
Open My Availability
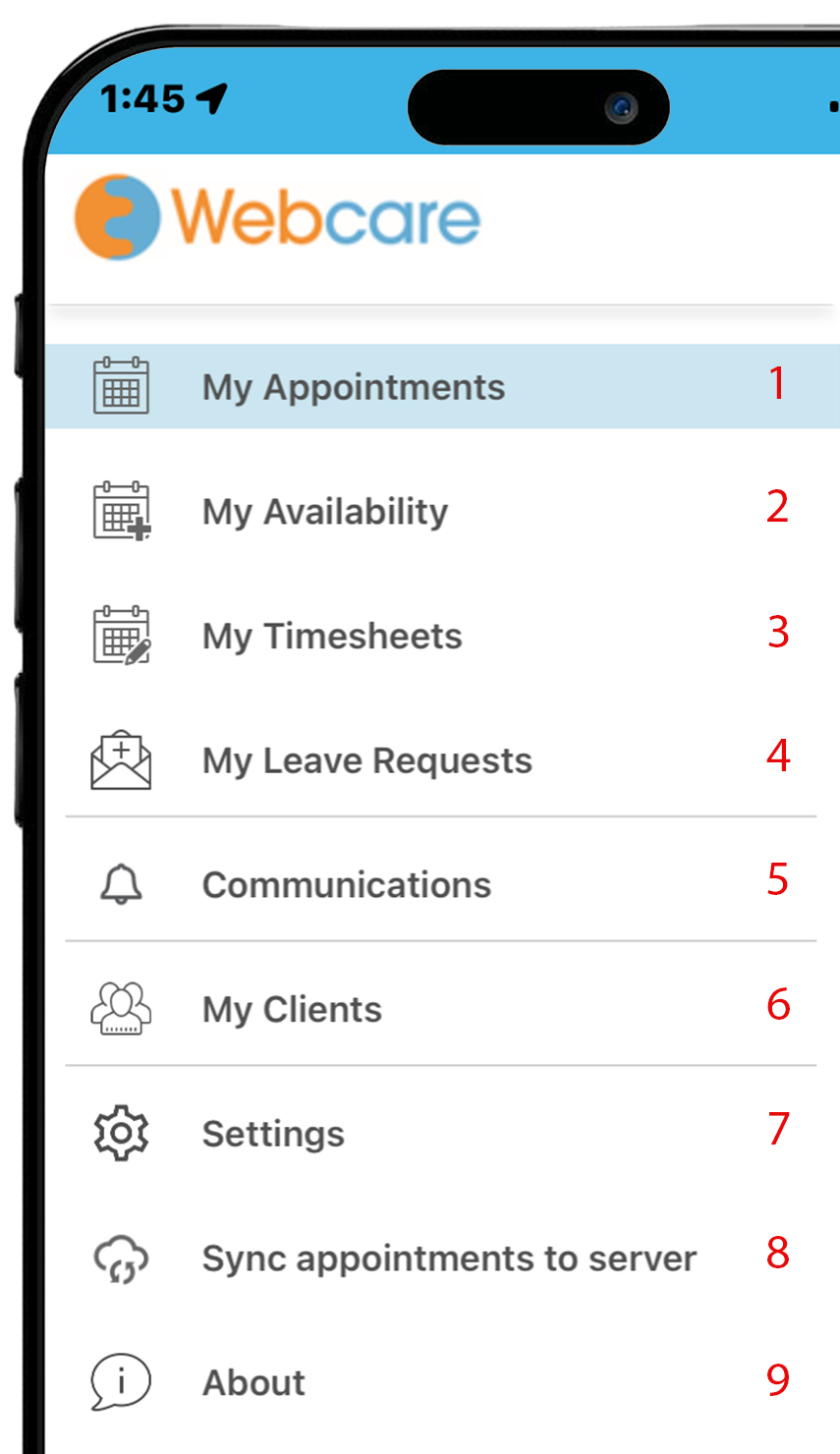[x=324, y=511]
